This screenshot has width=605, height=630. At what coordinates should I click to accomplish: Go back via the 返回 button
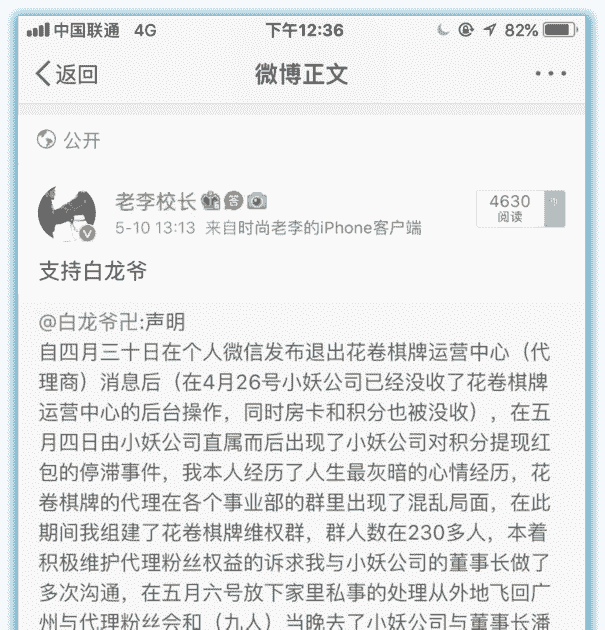click(66, 74)
